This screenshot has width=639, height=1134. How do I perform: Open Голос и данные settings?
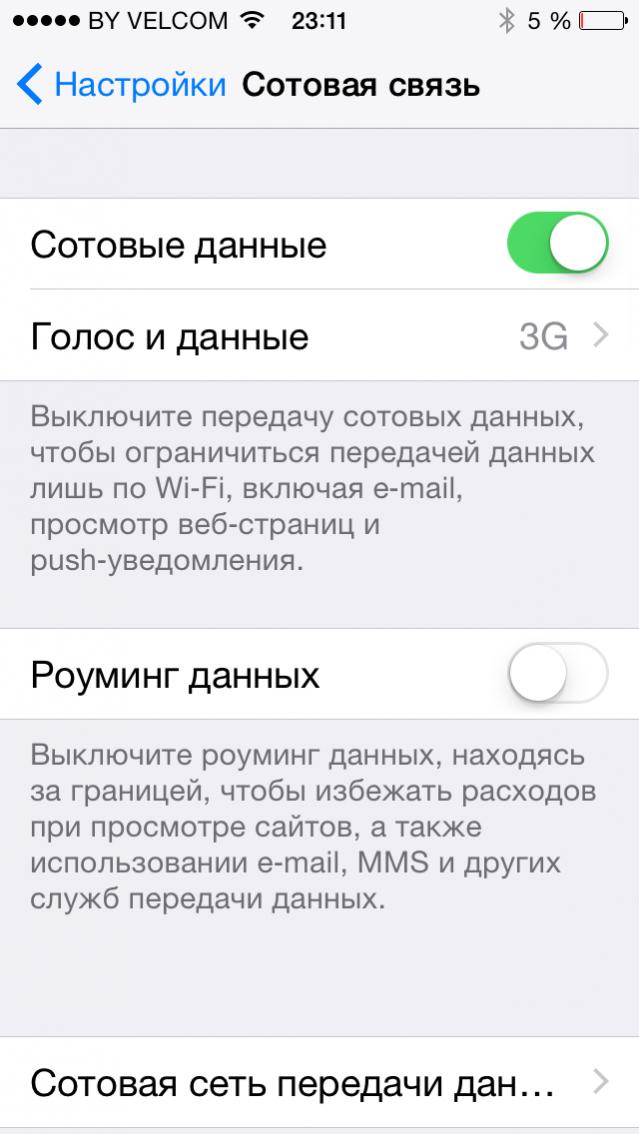(319, 336)
